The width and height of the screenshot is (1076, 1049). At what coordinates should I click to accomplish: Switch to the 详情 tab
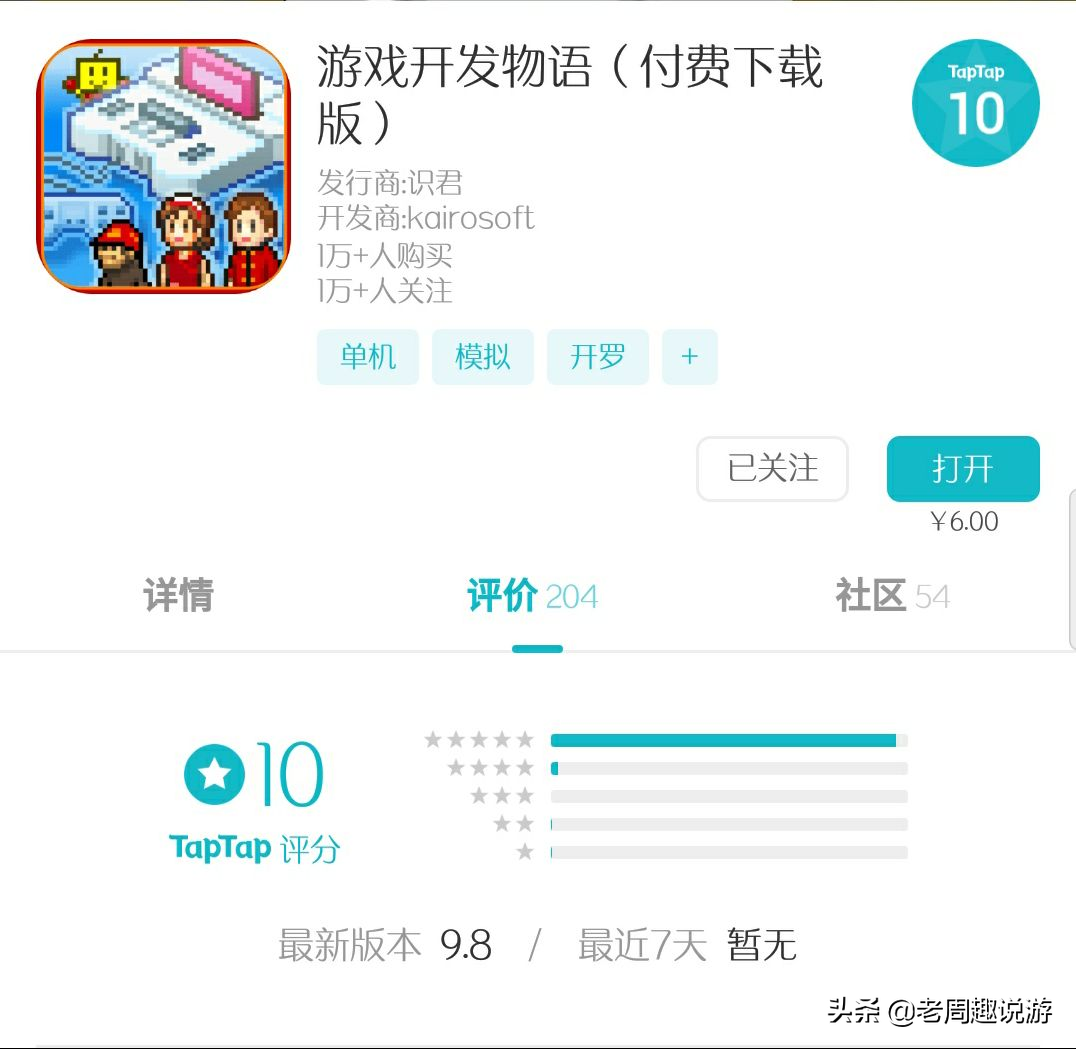click(178, 596)
